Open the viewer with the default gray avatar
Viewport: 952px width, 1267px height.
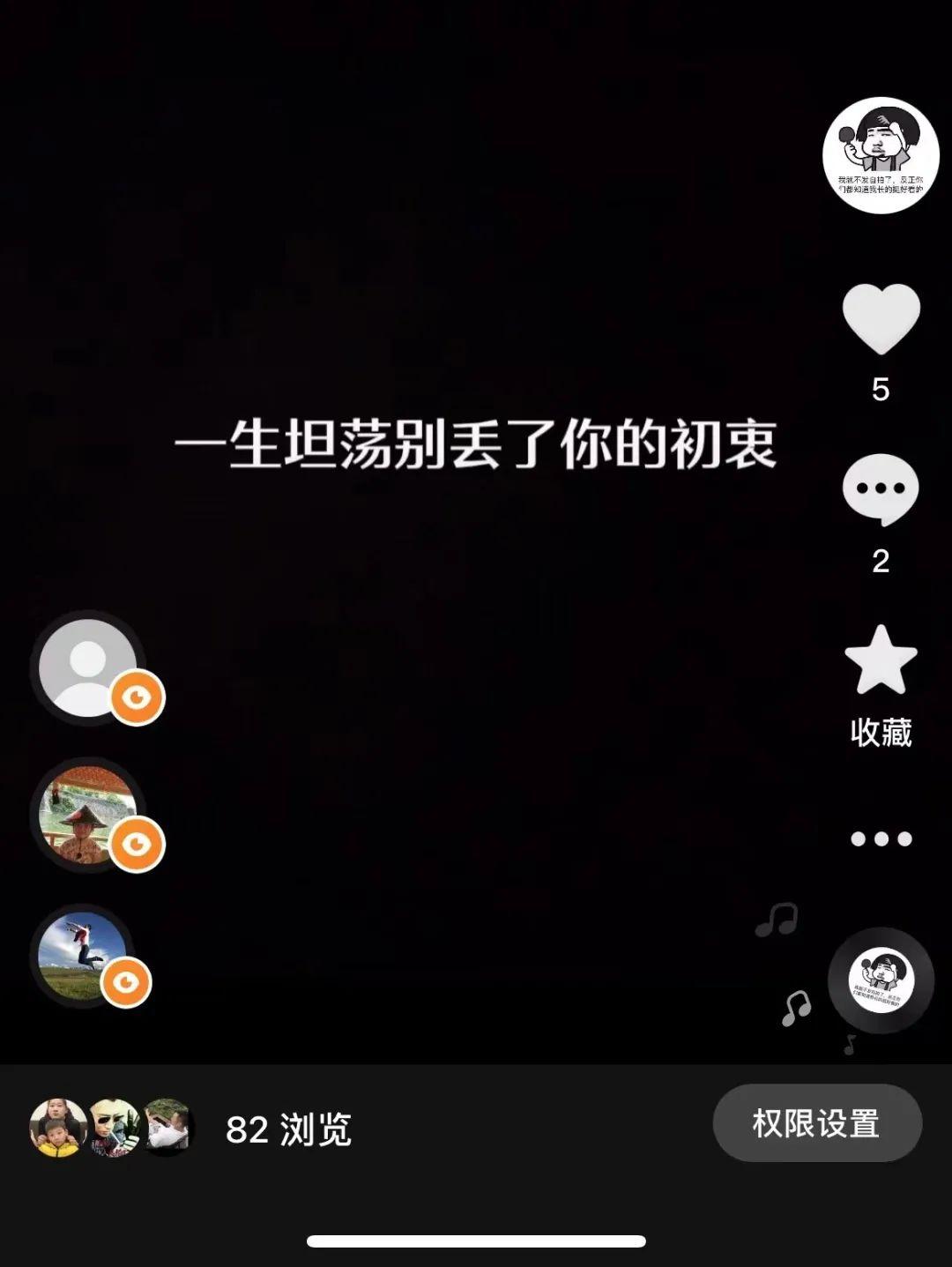[x=88, y=667]
